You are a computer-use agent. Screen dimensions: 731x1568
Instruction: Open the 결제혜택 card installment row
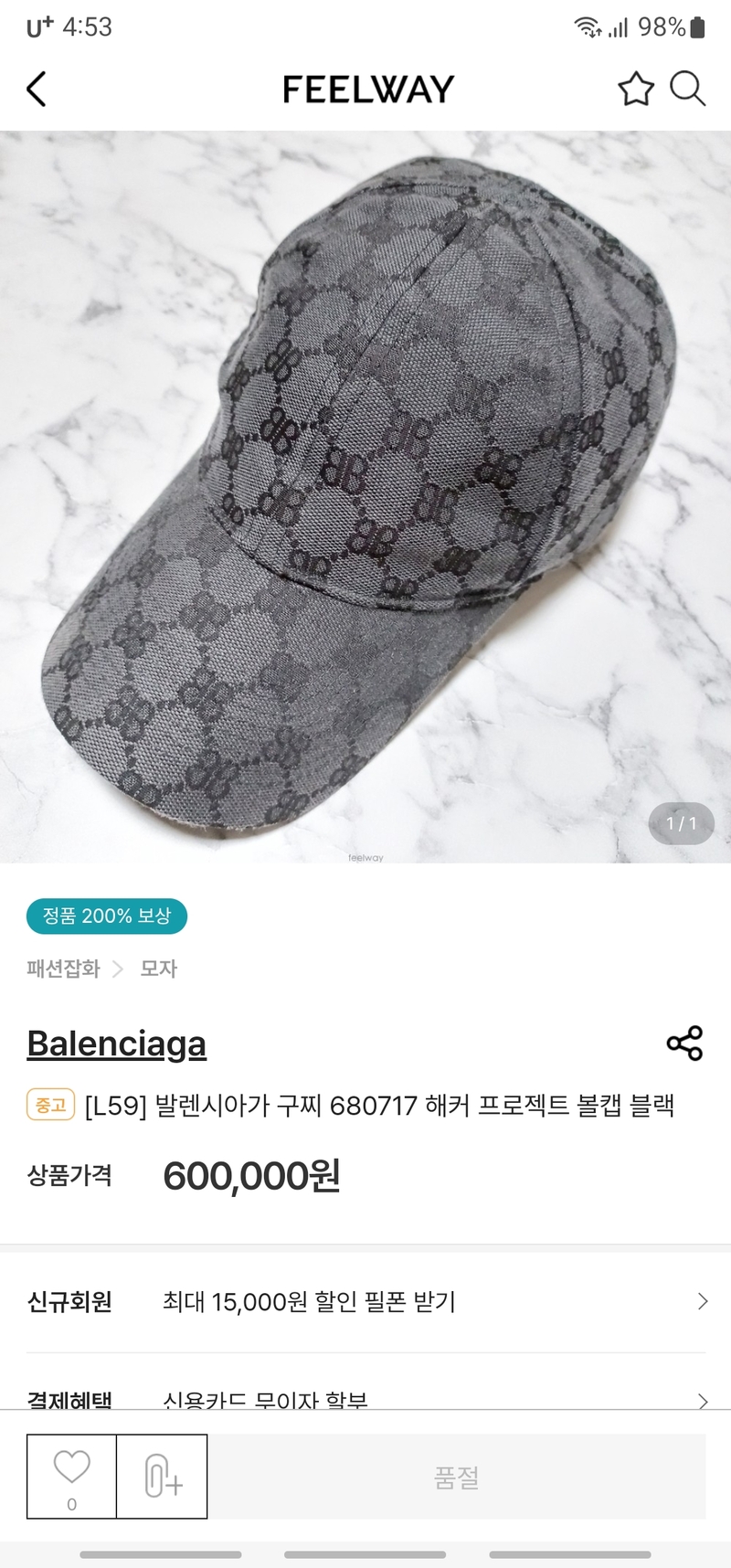[365, 1398]
